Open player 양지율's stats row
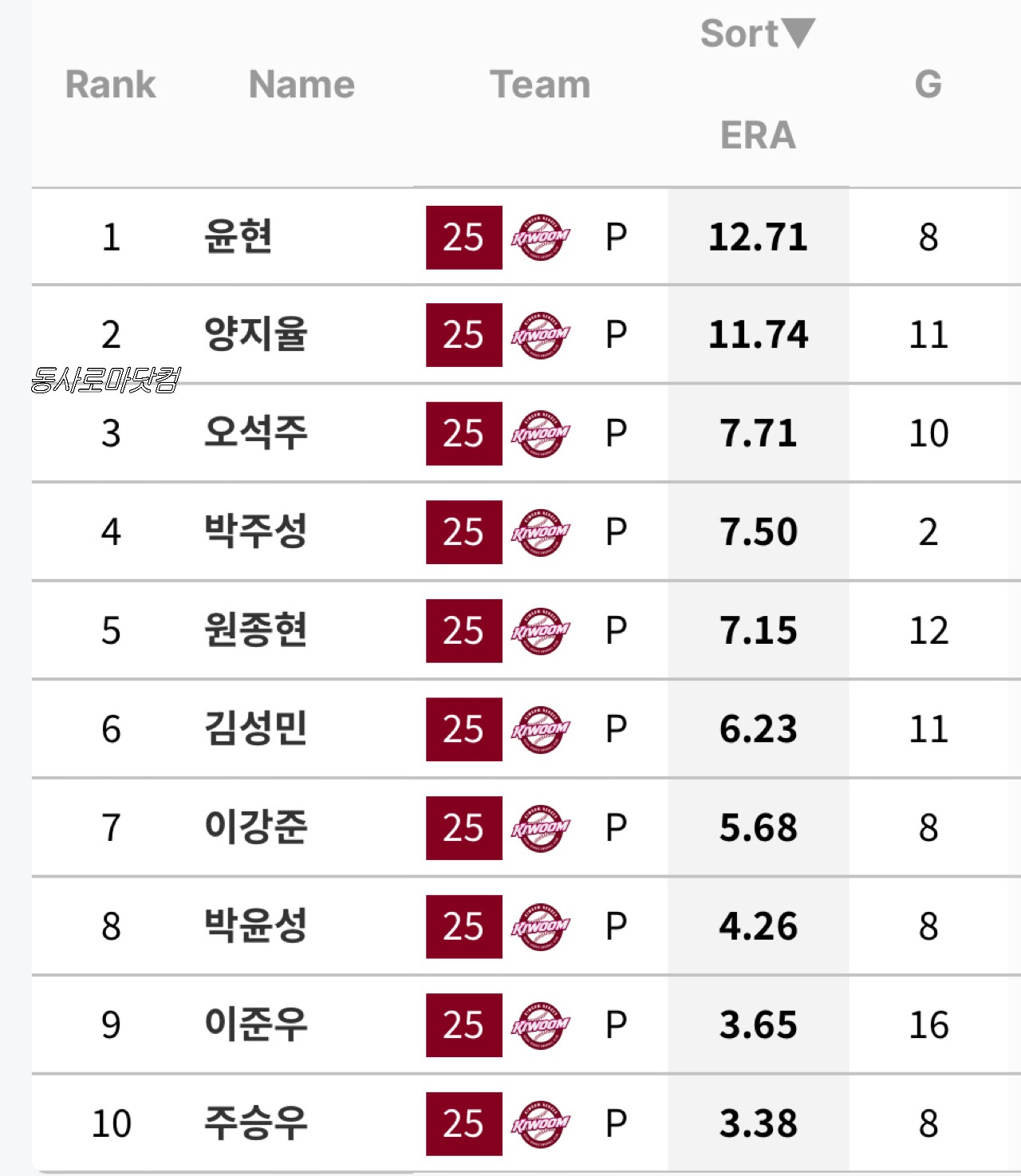The height and width of the screenshot is (1176, 1021). point(255,334)
